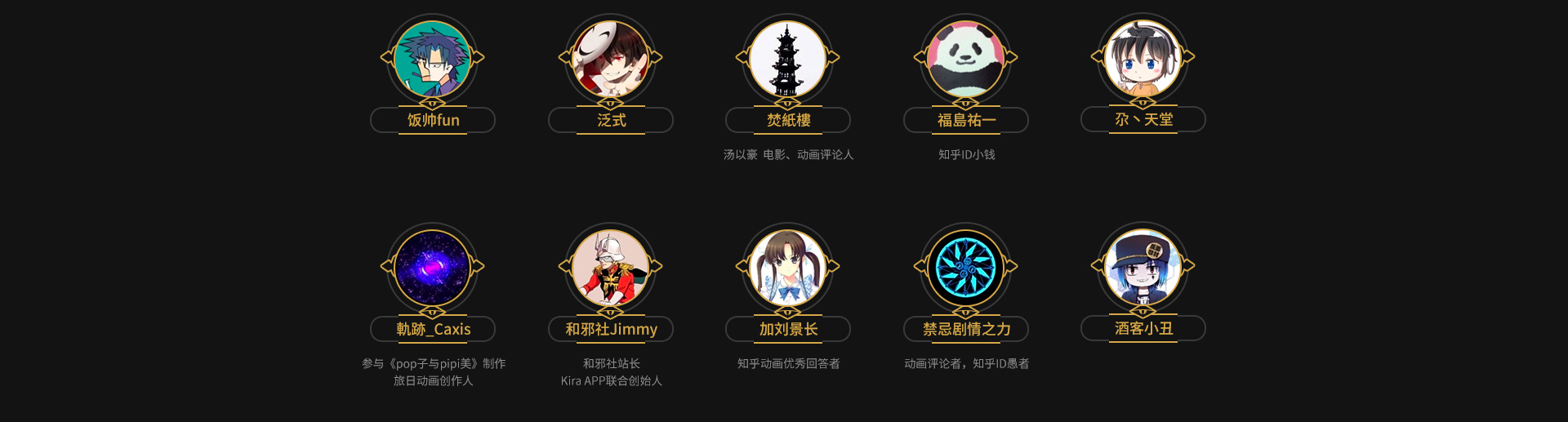The width and height of the screenshot is (1568, 422).
Task: Open the 禁忌剧情之力 avatar
Action: [x=965, y=268]
